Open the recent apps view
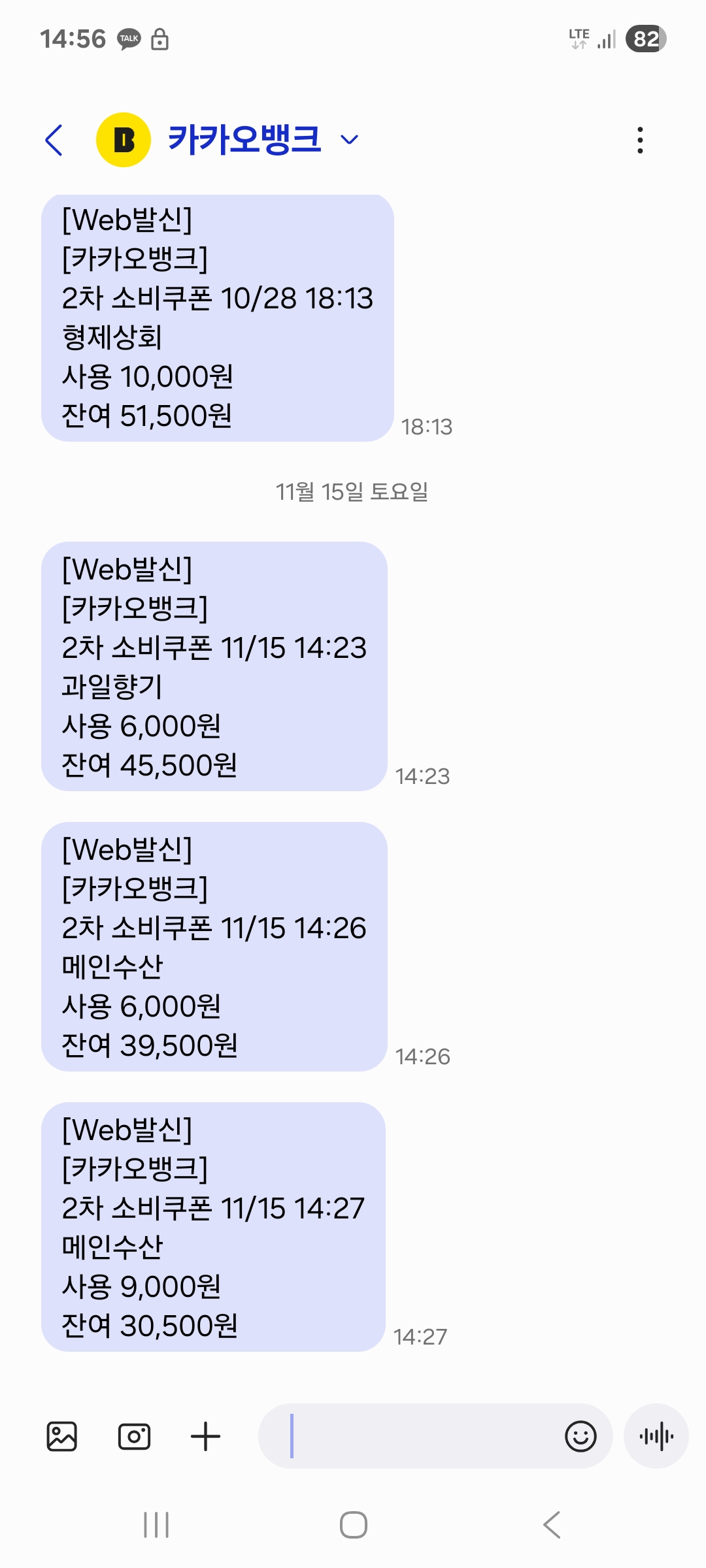Viewport: 706px width, 1568px height. click(156, 1525)
